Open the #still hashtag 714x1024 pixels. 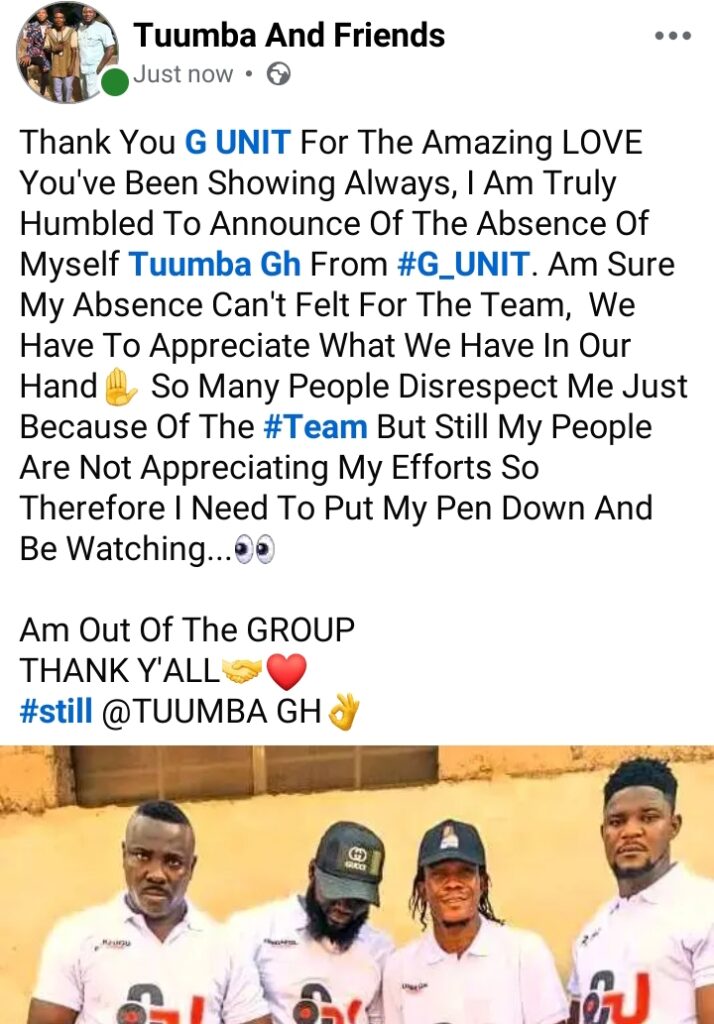(56, 711)
